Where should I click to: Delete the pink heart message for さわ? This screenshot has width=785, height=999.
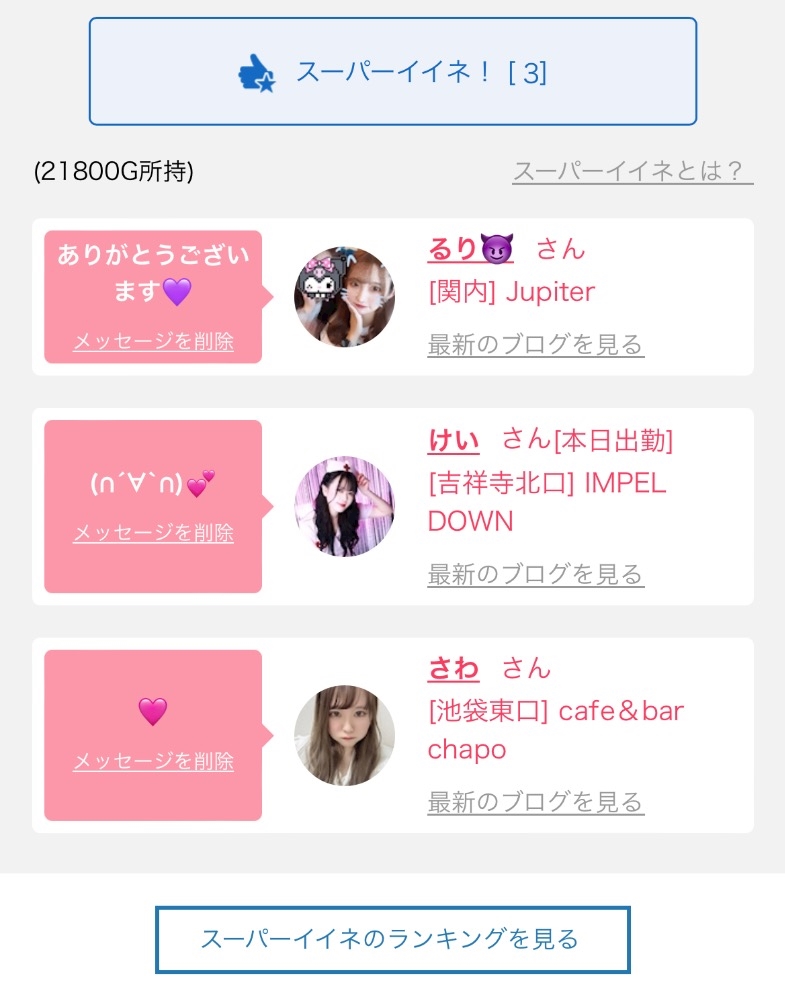[x=154, y=761]
